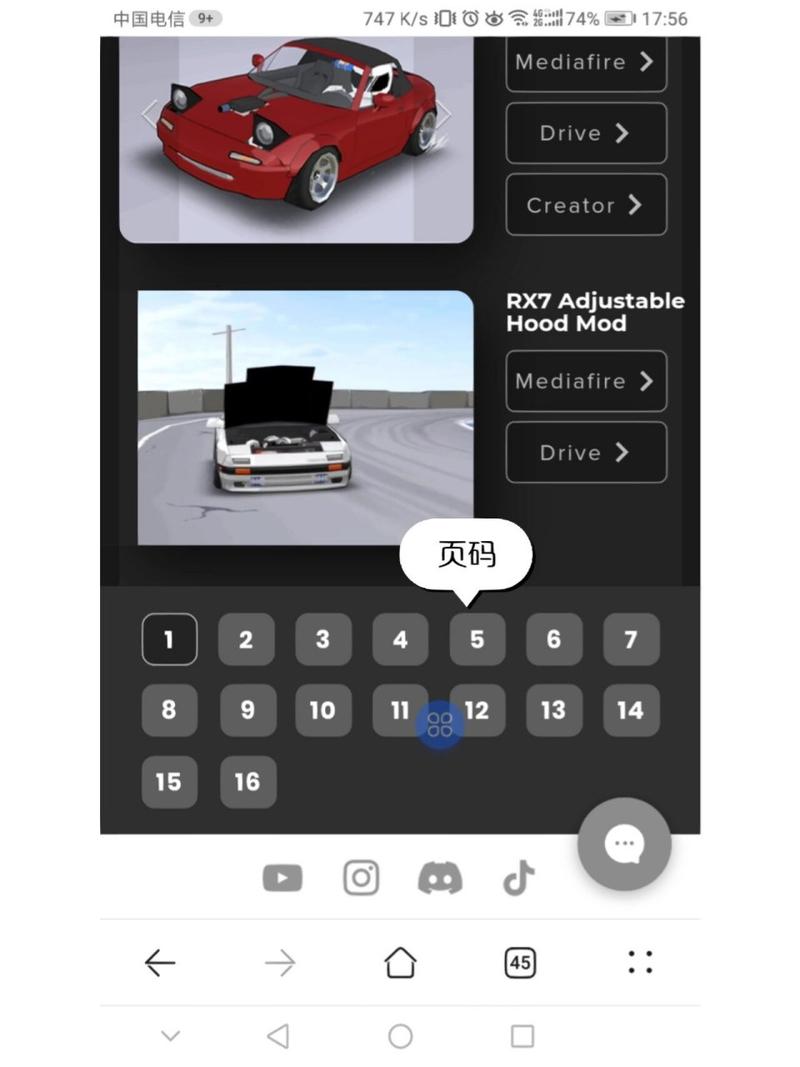Image resolution: width=800 pixels, height=1067 pixels.
Task: Tap Mediafire under RX7 Adjustable Hood Mod
Action: (585, 381)
